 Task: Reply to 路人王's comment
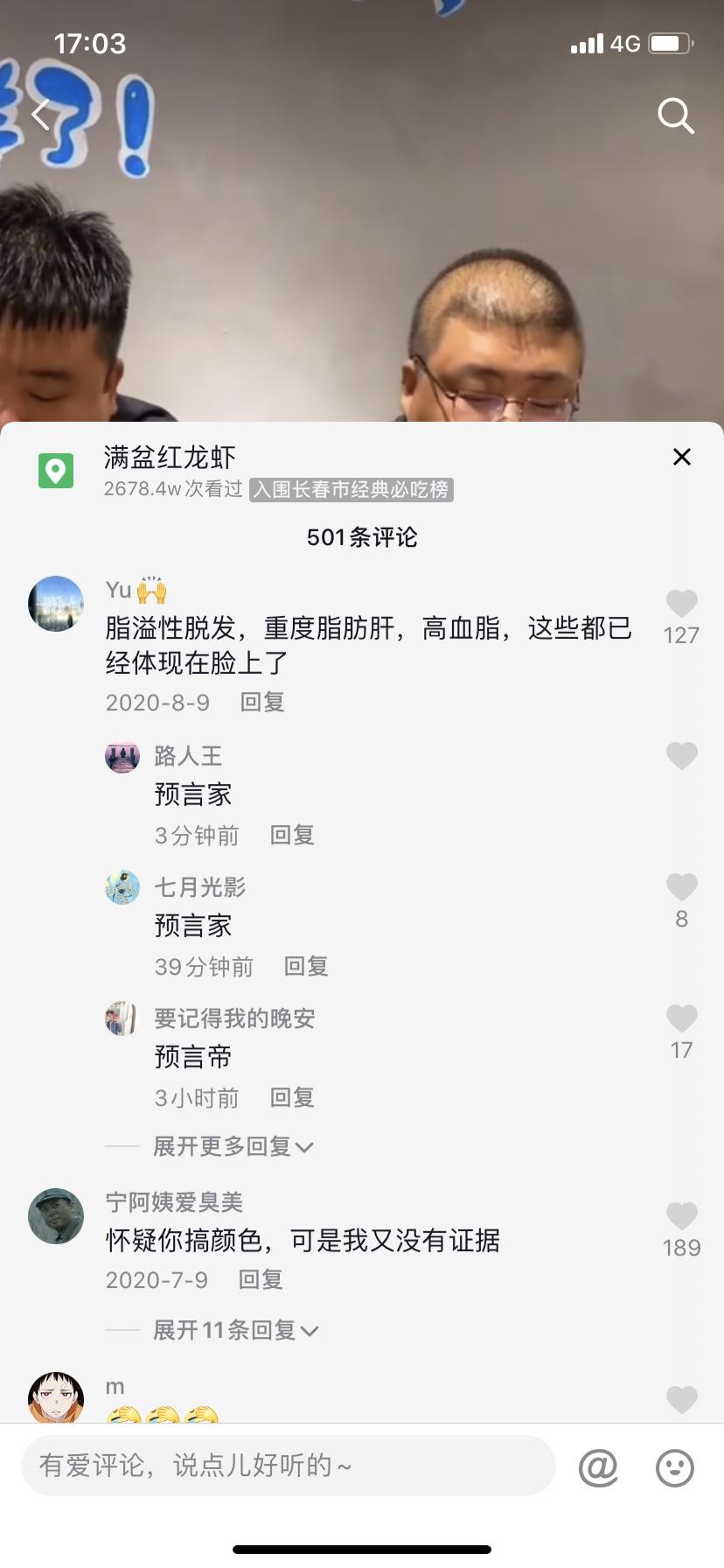point(292,836)
